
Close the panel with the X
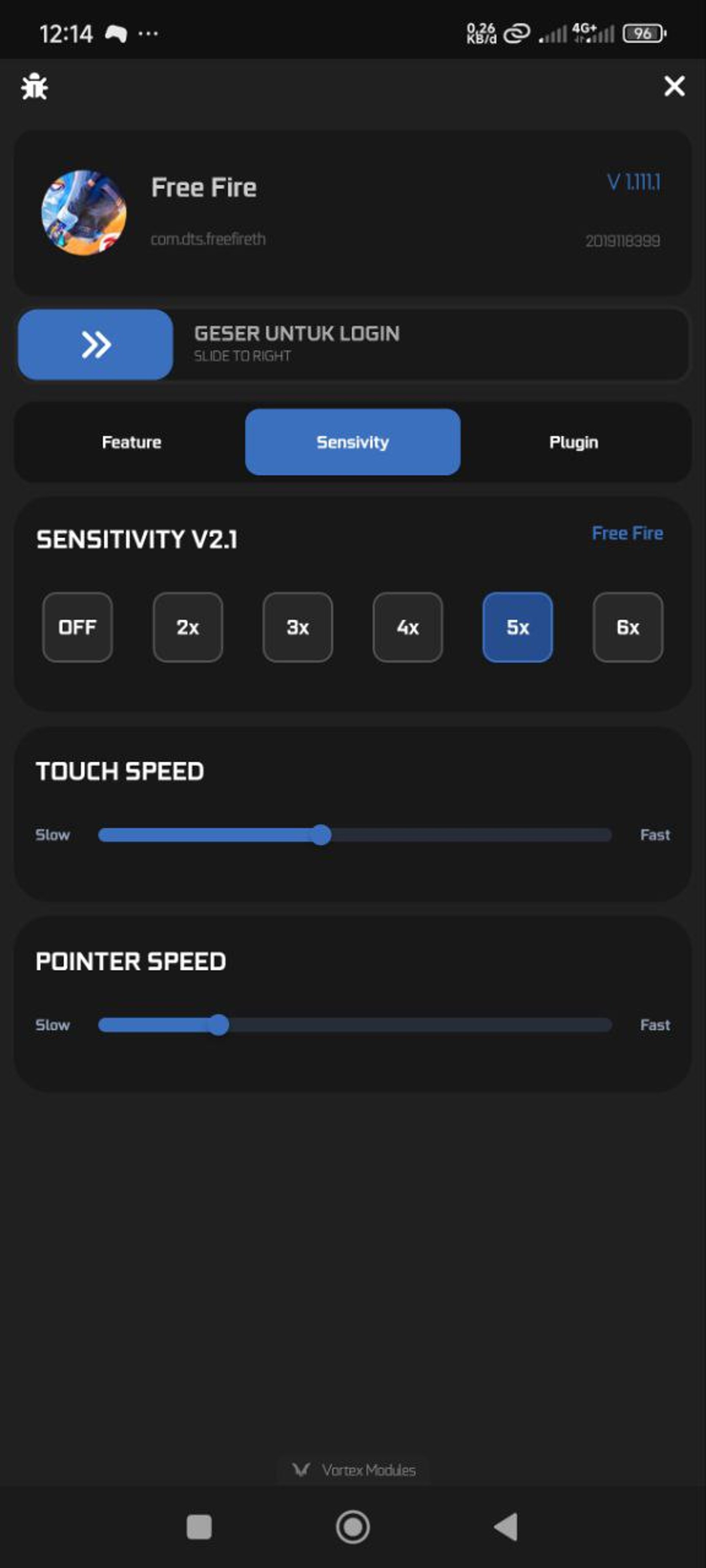(x=674, y=86)
